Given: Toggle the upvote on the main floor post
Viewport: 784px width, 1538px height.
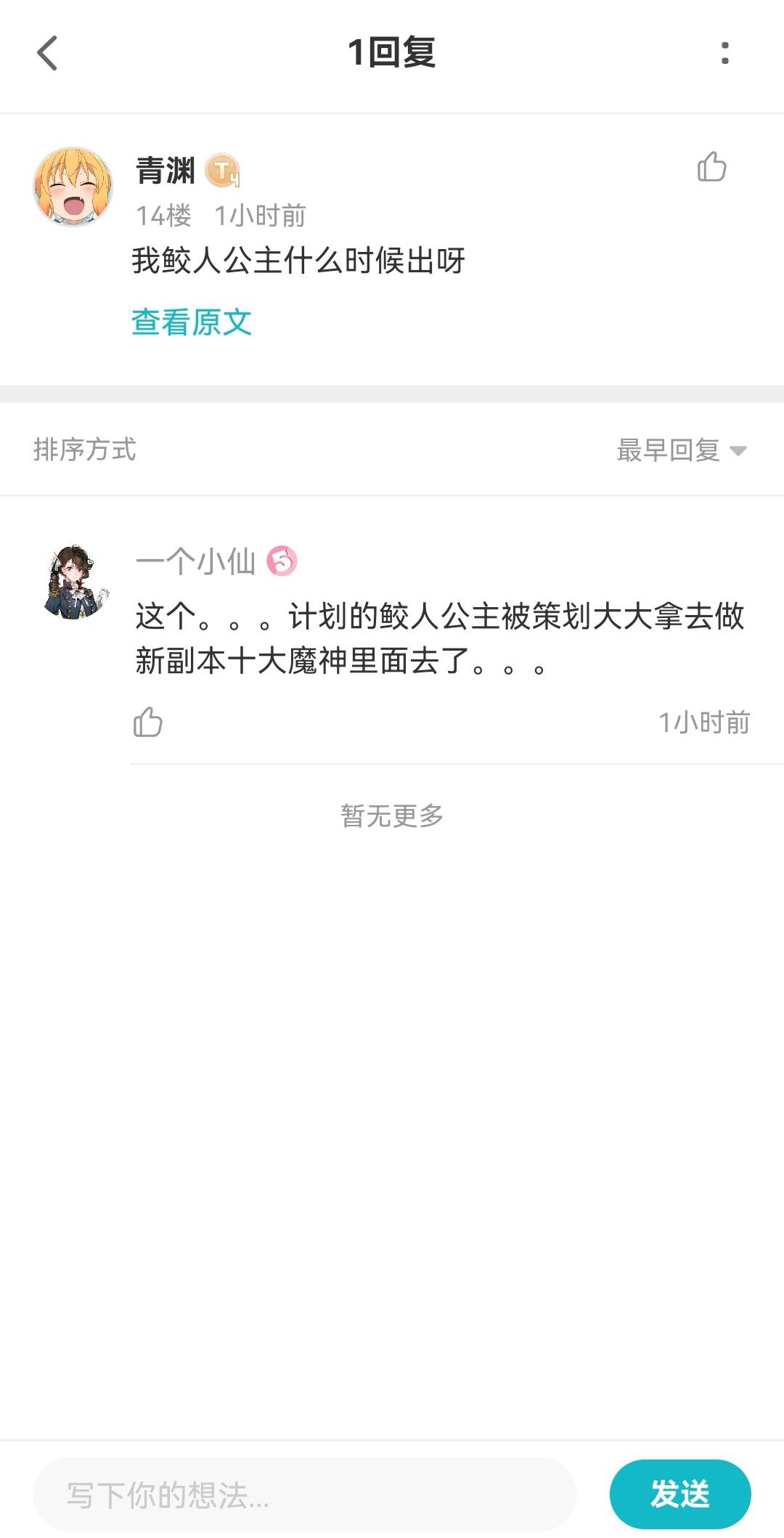Looking at the screenshot, I should [713, 167].
